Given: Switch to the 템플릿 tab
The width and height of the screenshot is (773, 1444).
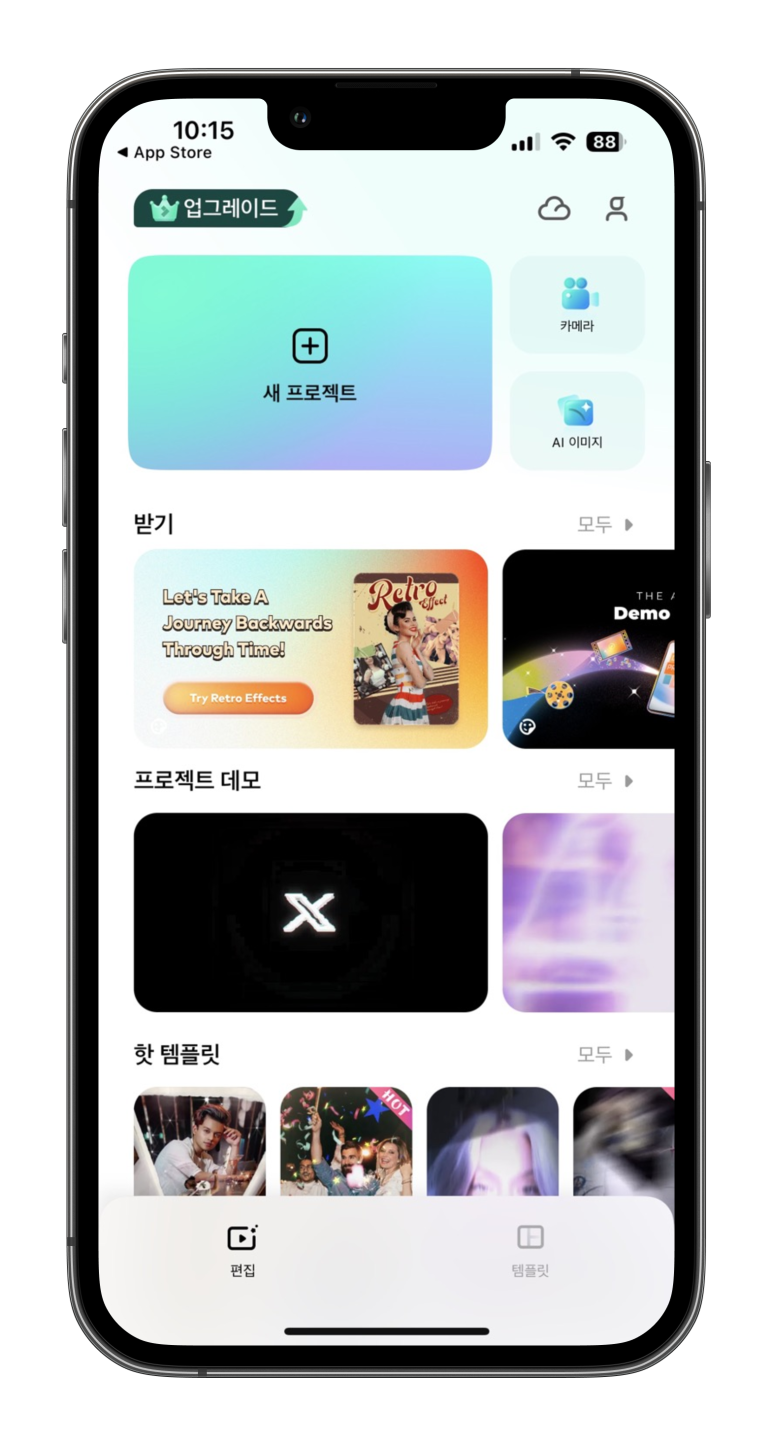Looking at the screenshot, I should coord(530,1250).
